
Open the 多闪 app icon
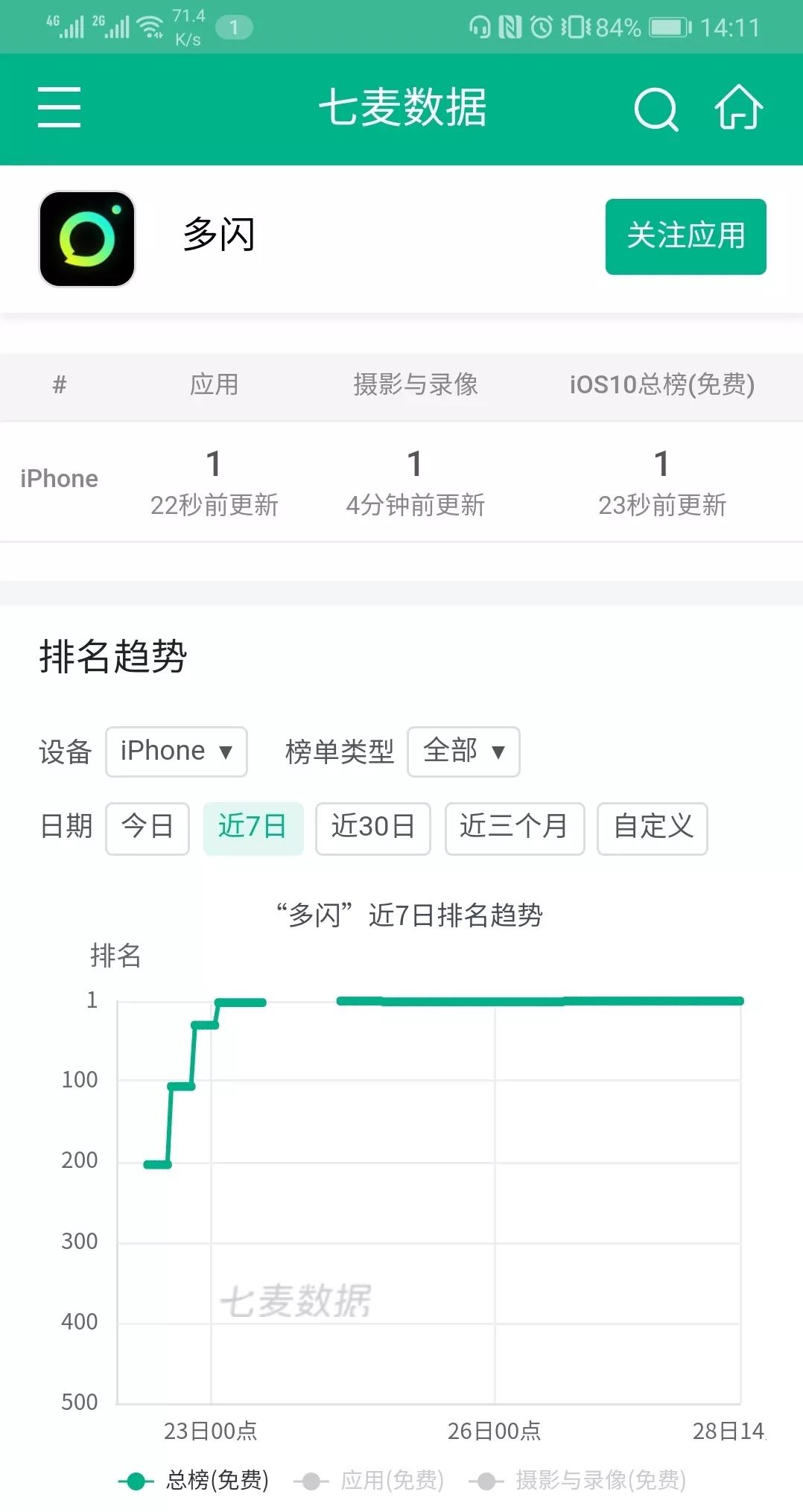87,239
